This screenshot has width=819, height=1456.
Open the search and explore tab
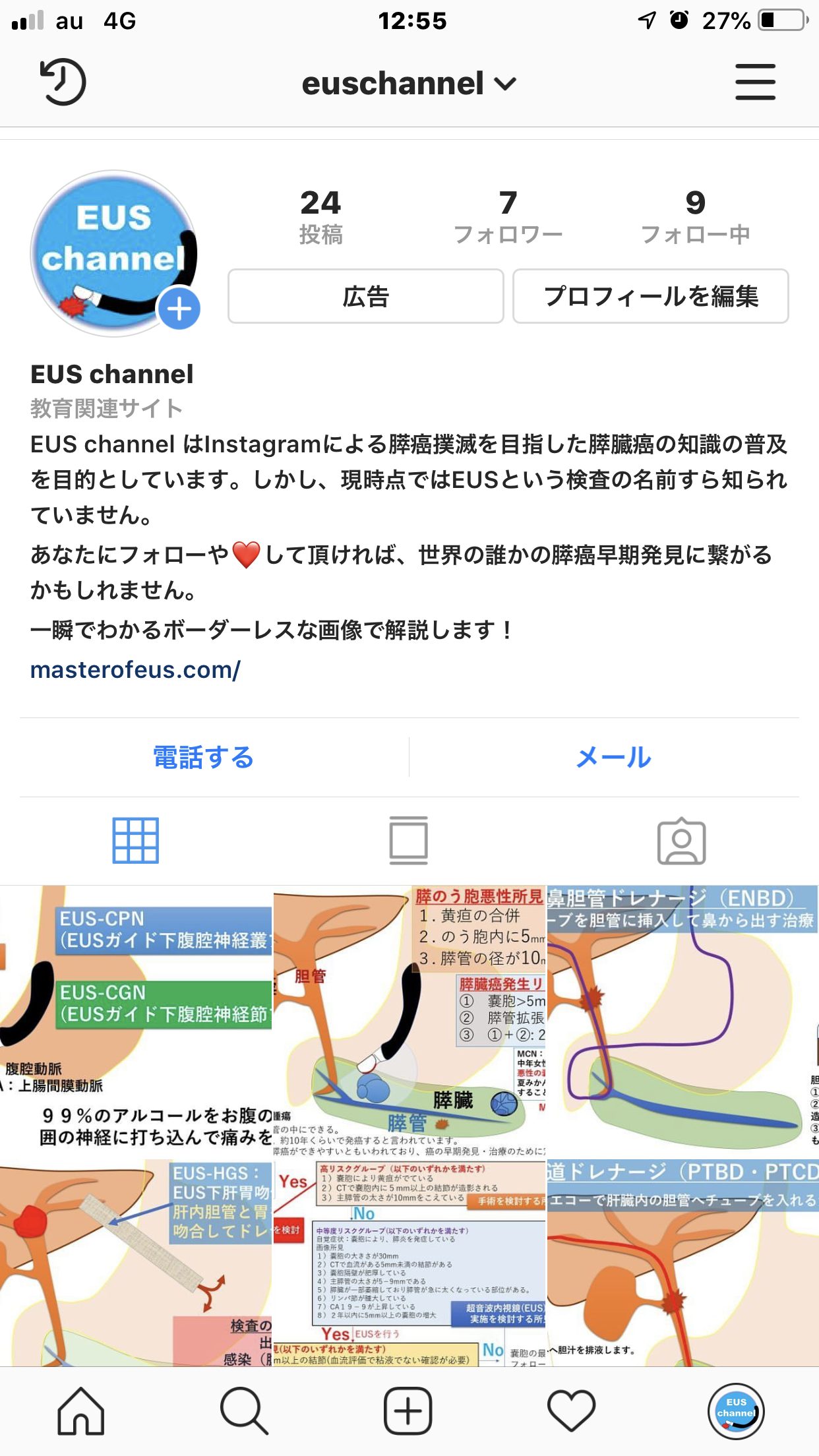tap(245, 1411)
